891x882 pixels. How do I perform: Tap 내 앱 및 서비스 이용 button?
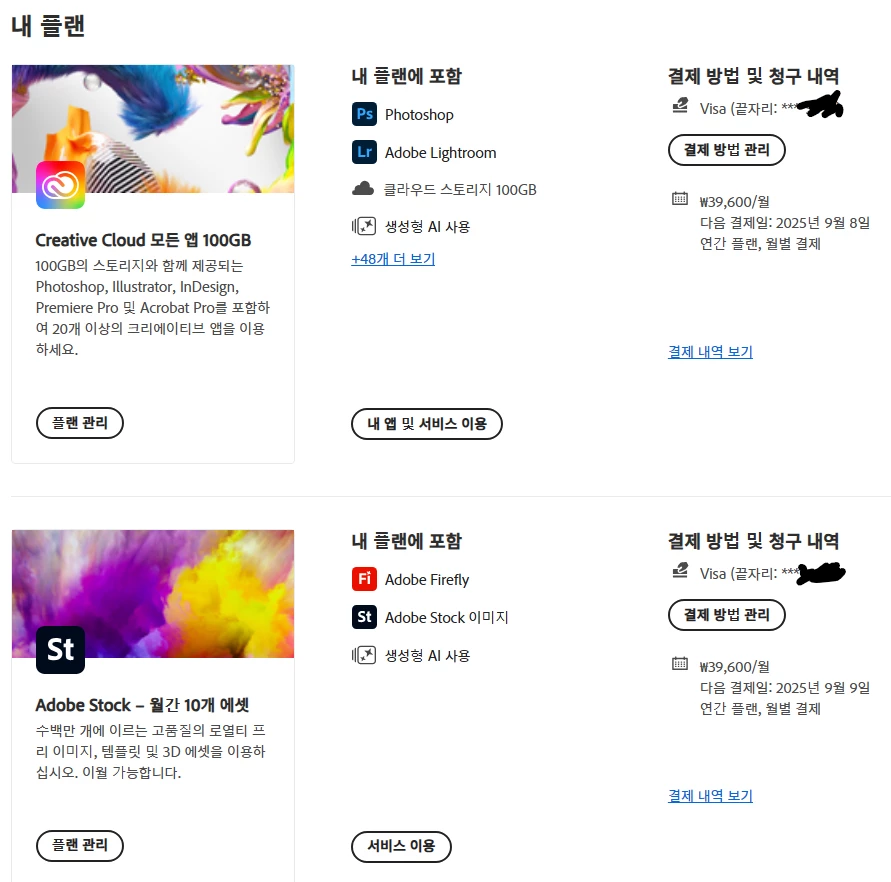[x=427, y=424]
